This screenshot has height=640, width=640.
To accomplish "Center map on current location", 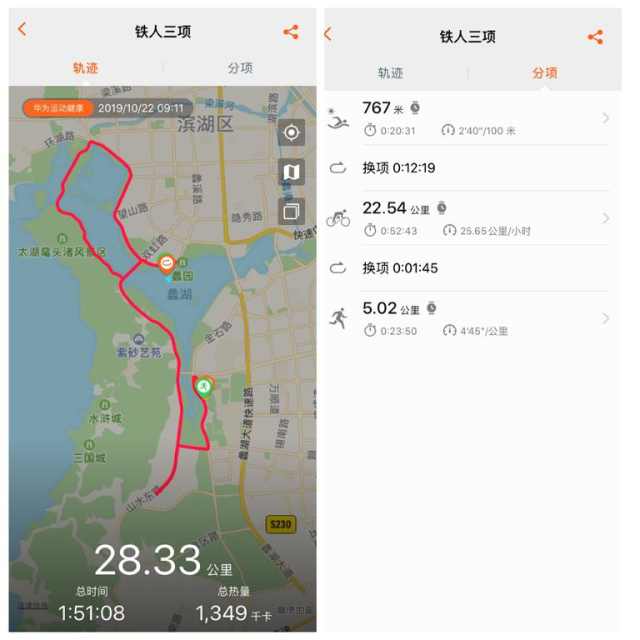I will [291, 133].
